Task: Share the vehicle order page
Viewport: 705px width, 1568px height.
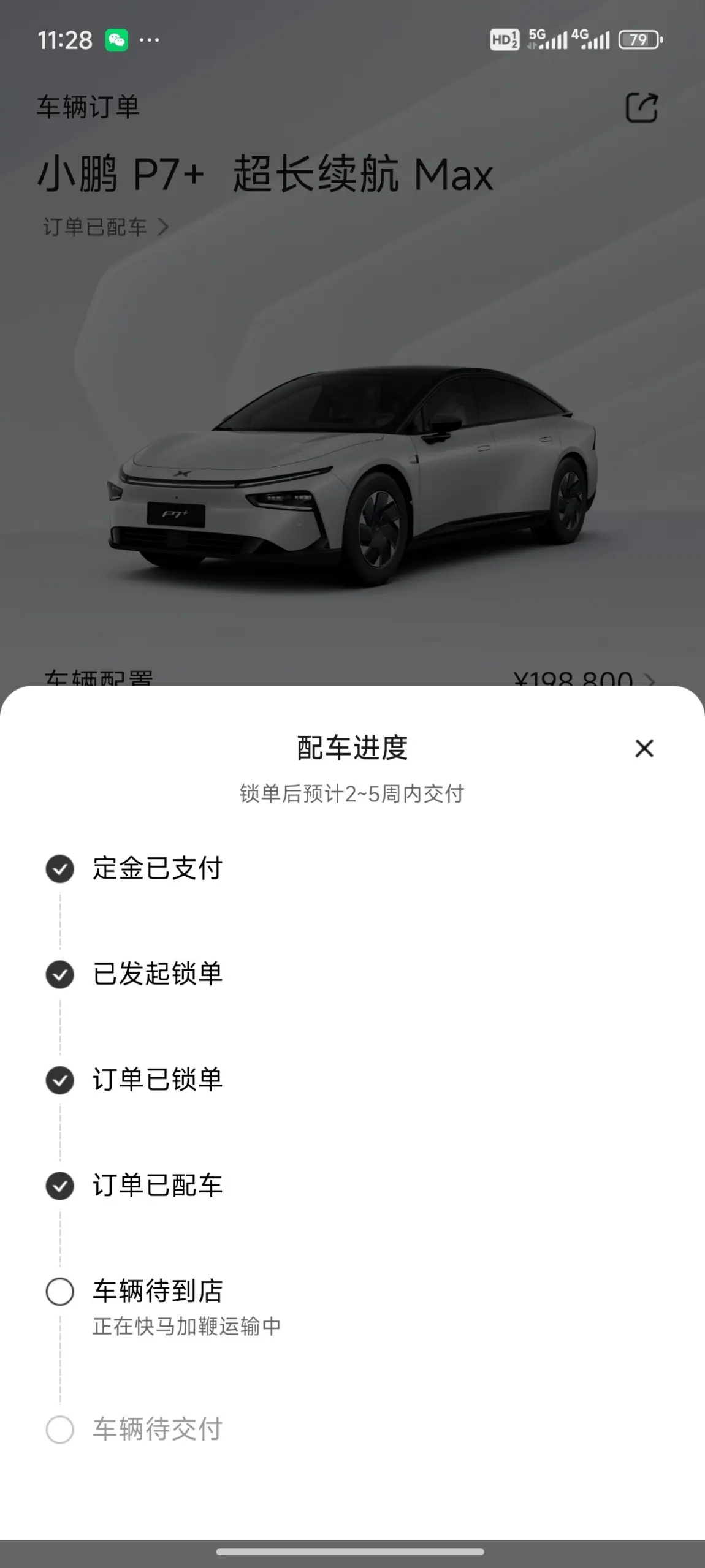Action: [x=642, y=108]
